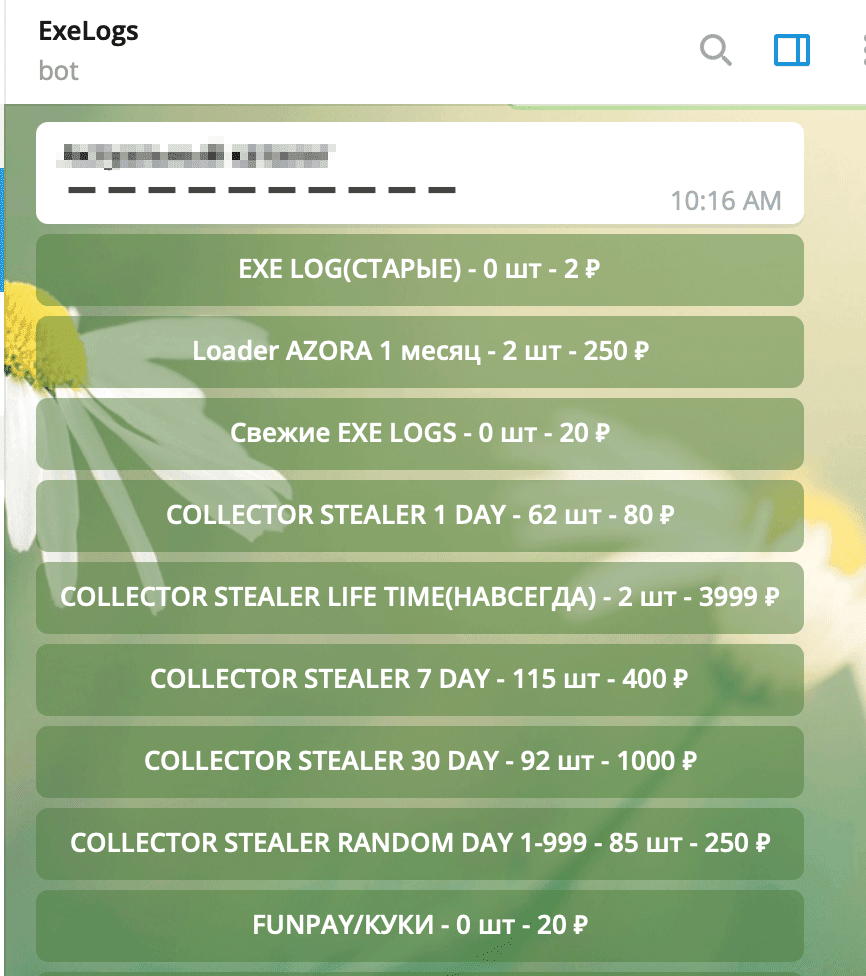
Task: Select the COLLECTOR STEALER 1 DAY button
Action: tap(420, 516)
